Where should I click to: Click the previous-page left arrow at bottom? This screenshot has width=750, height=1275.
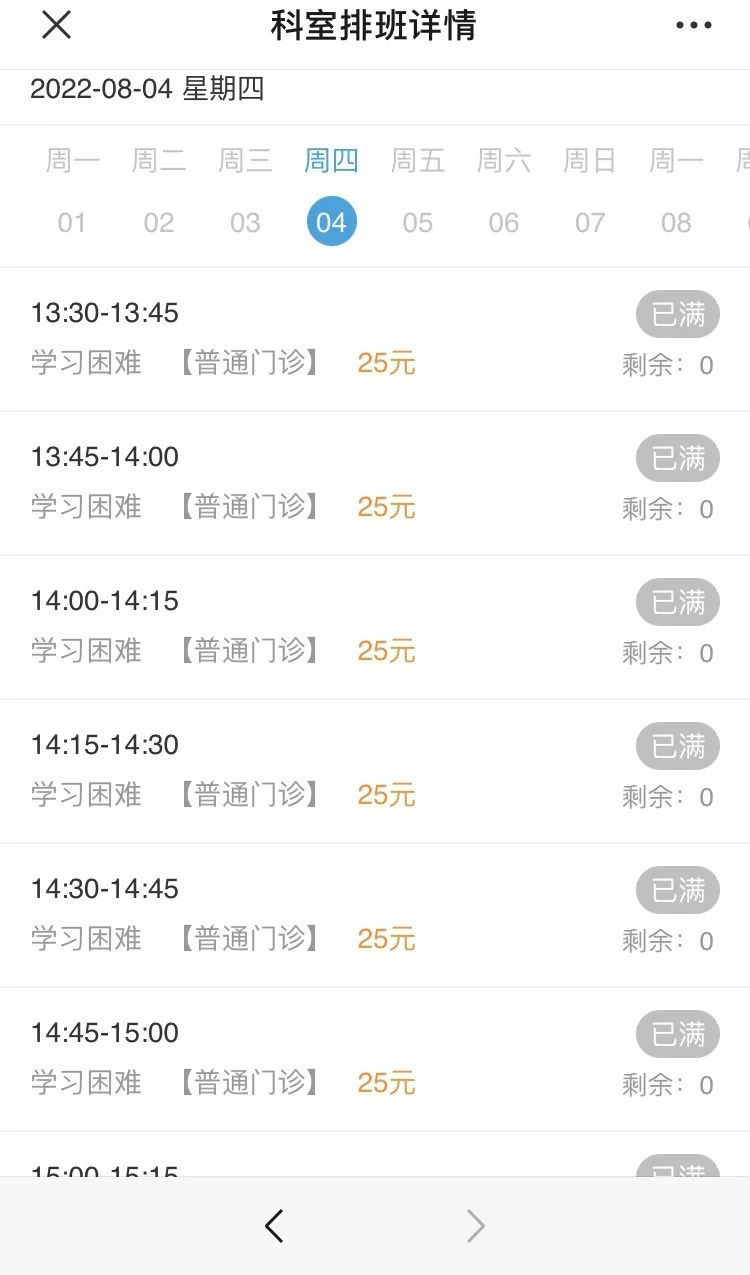[273, 1225]
